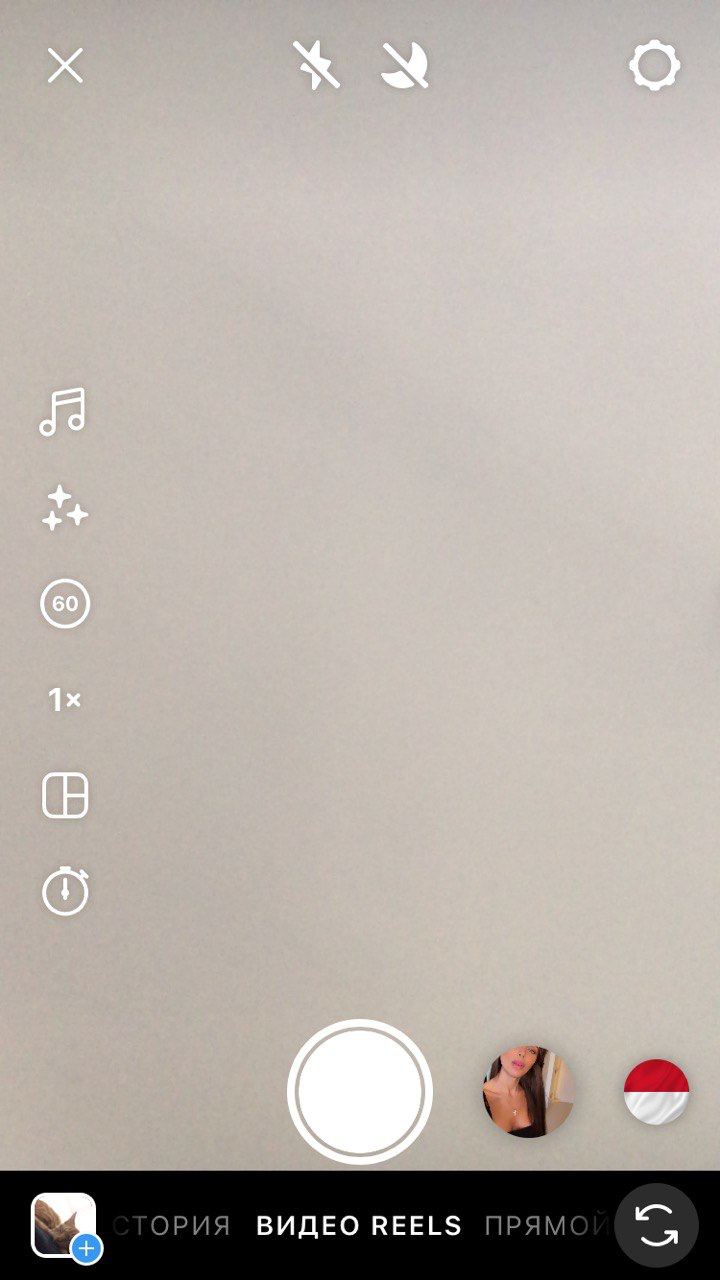The height and width of the screenshot is (1280, 720).
Task: Flip between front and rear camera
Action: point(656,1226)
